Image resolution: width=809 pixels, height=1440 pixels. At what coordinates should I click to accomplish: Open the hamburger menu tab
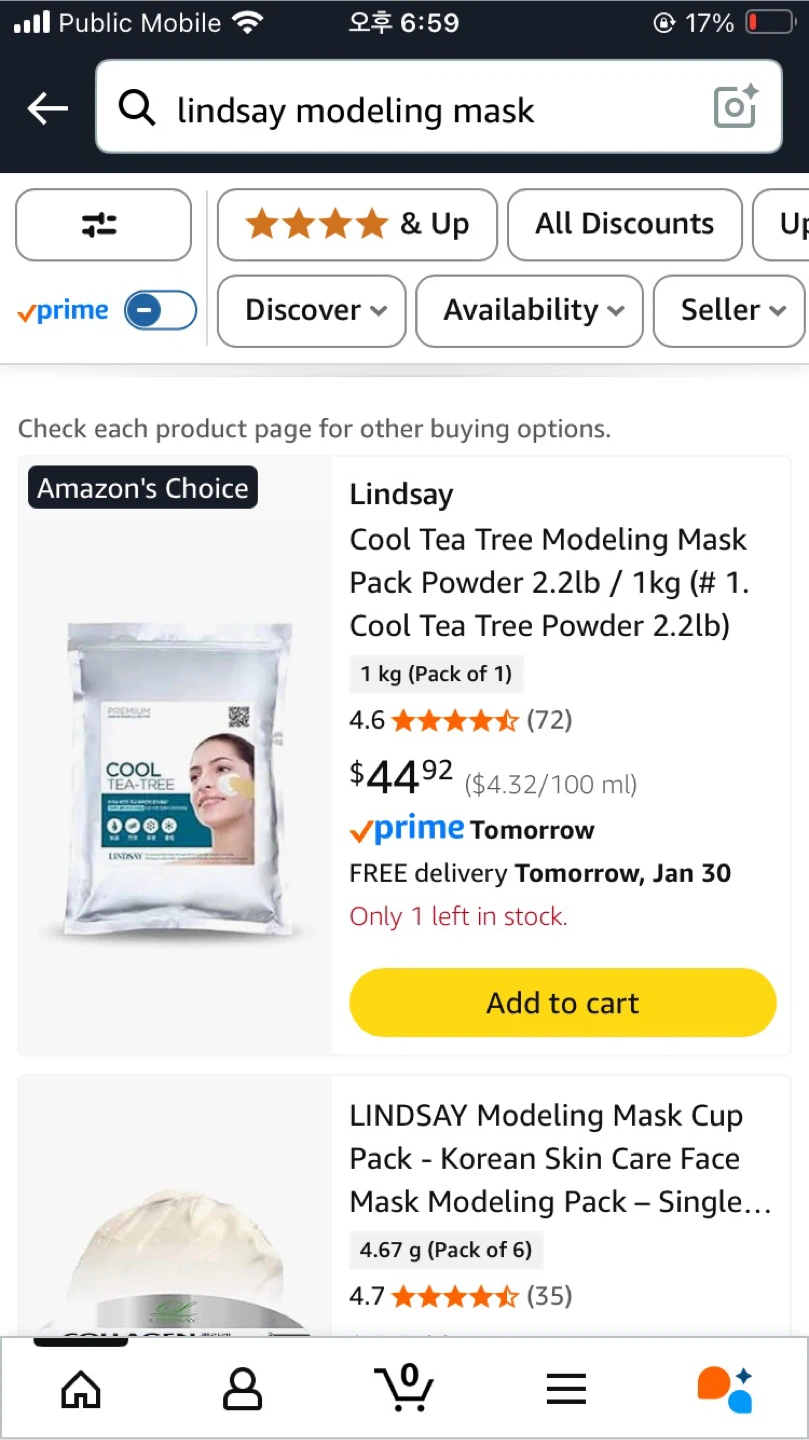point(566,1388)
